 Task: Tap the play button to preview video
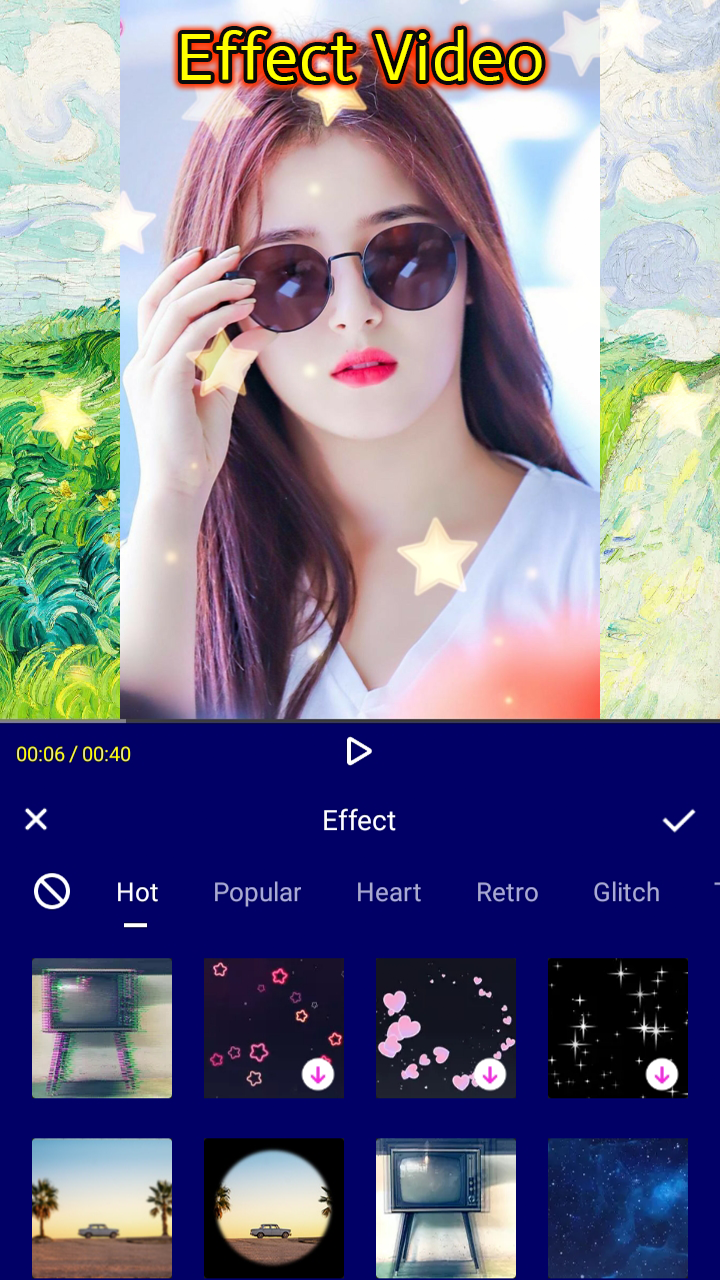click(x=360, y=752)
